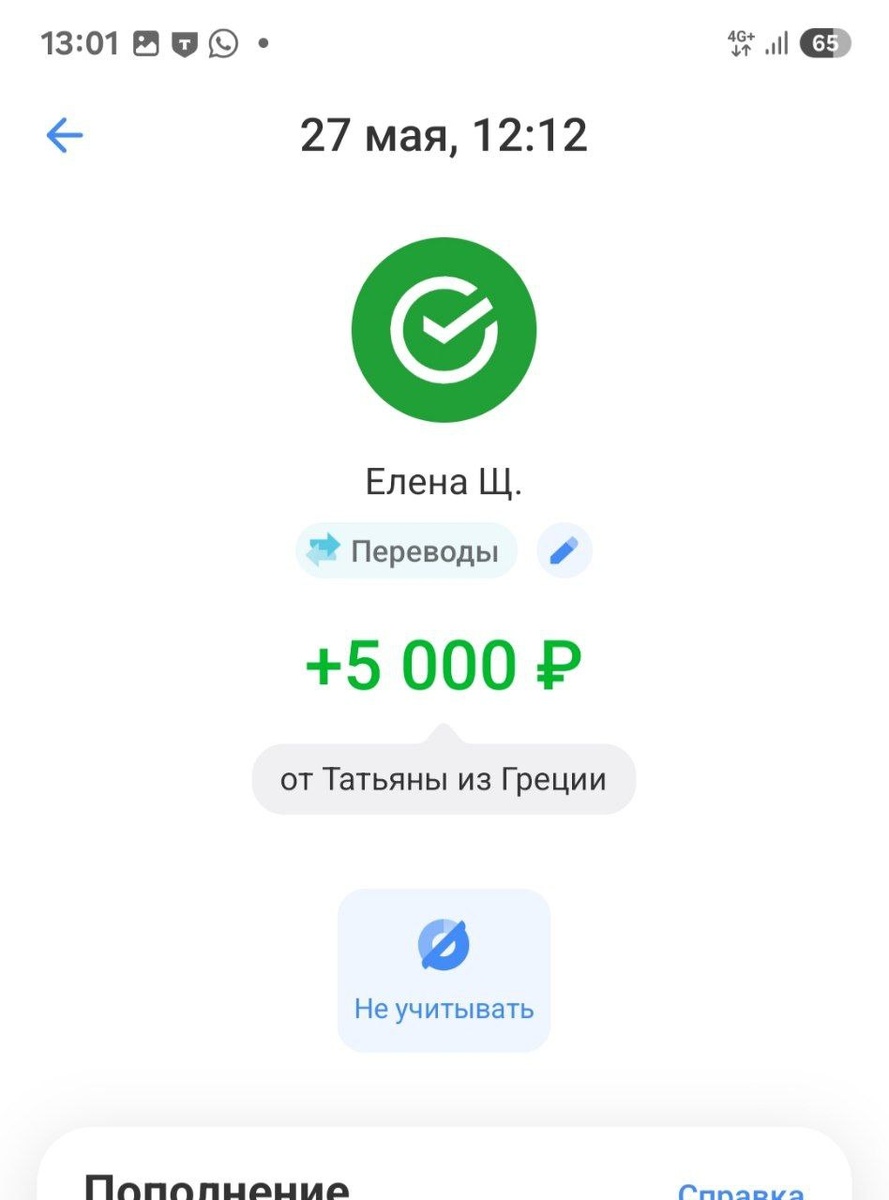Go back with the top-left arrow
The width and height of the screenshot is (889, 1200).
pyautogui.click(x=64, y=135)
